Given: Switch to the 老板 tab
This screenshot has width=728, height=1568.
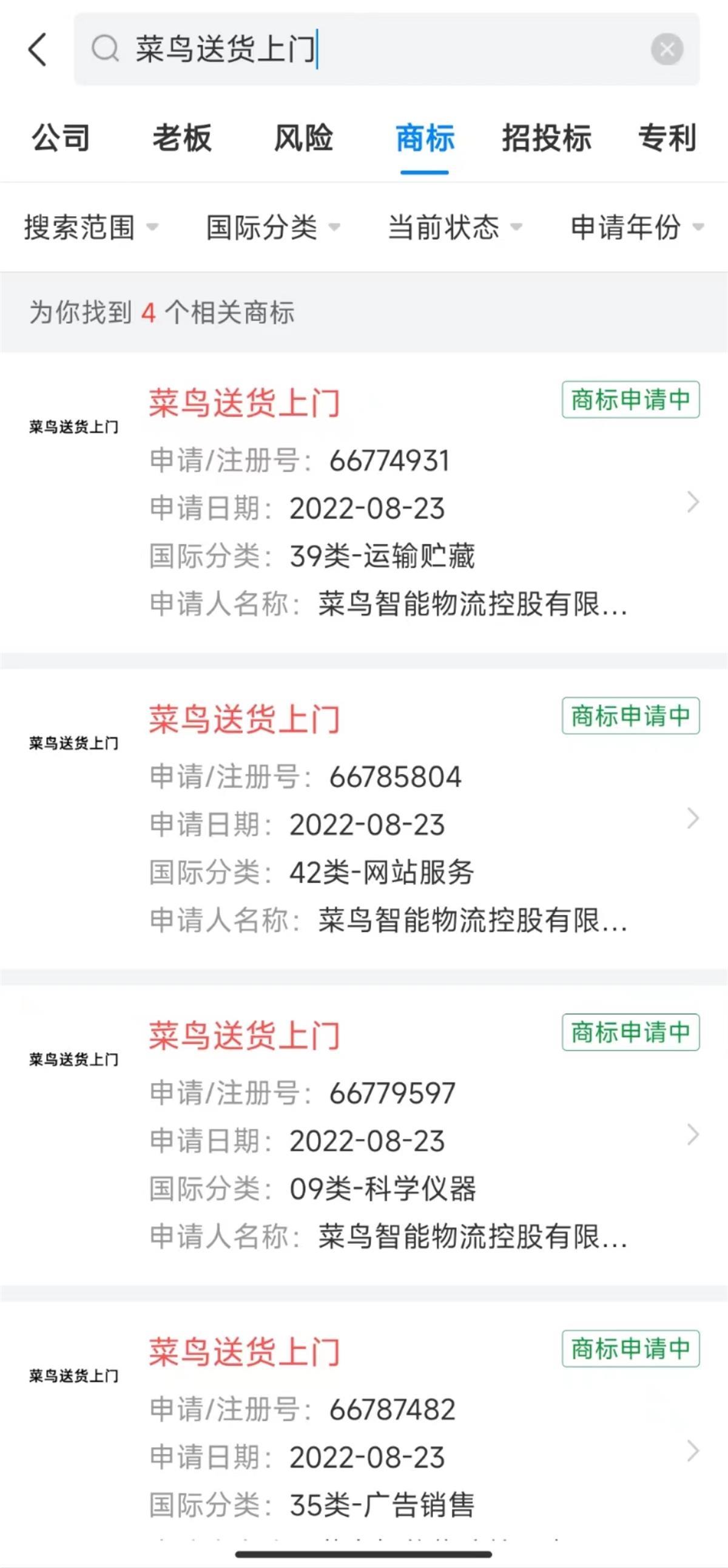Looking at the screenshot, I should click(x=182, y=138).
